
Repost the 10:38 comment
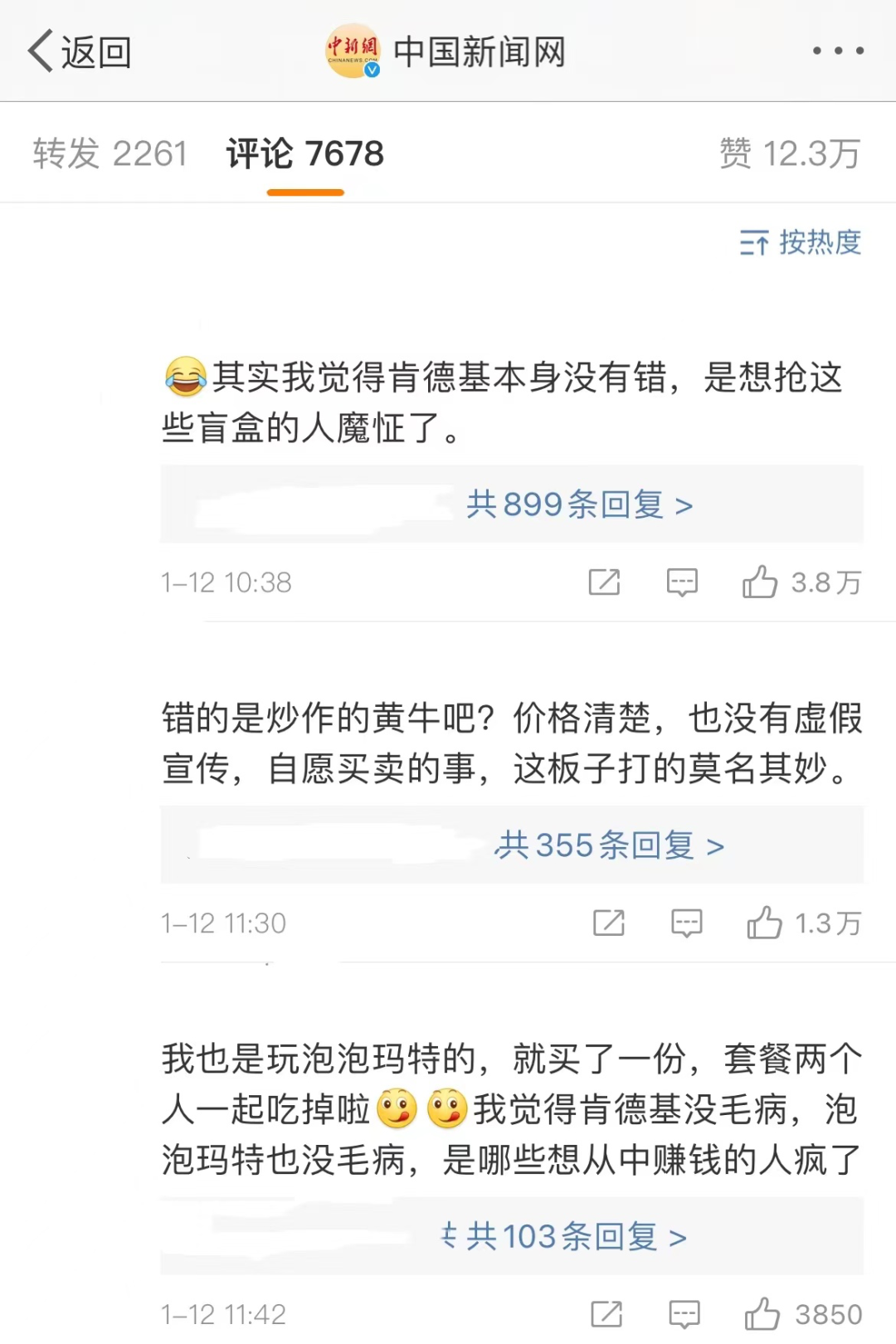(604, 582)
